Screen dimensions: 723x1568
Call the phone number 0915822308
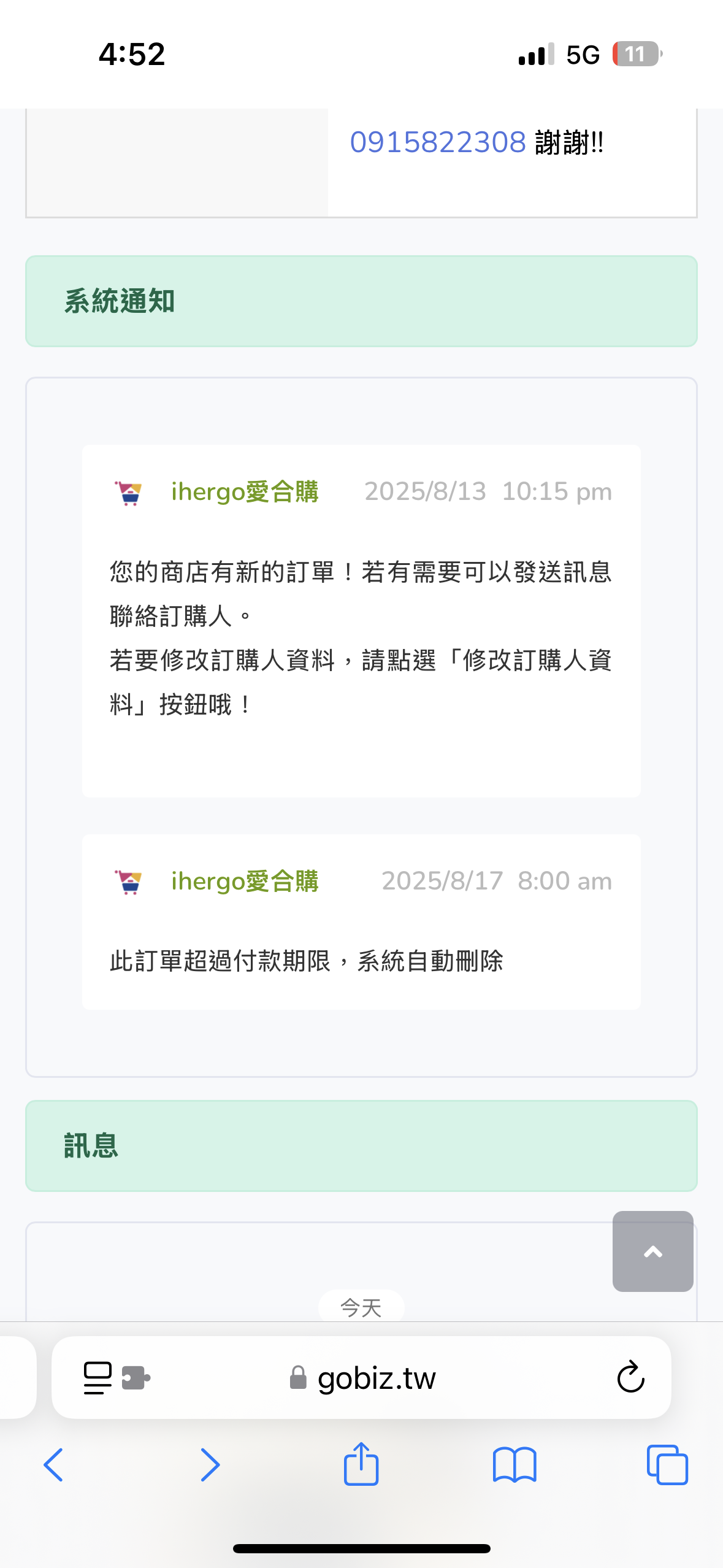tap(437, 142)
